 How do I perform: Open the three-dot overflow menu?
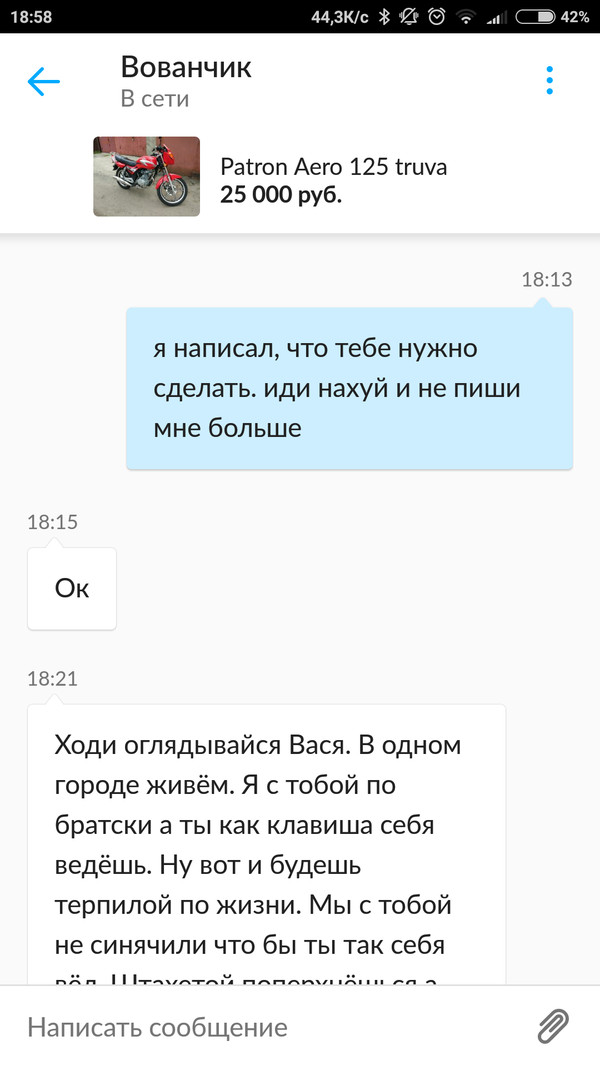click(549, 80)
